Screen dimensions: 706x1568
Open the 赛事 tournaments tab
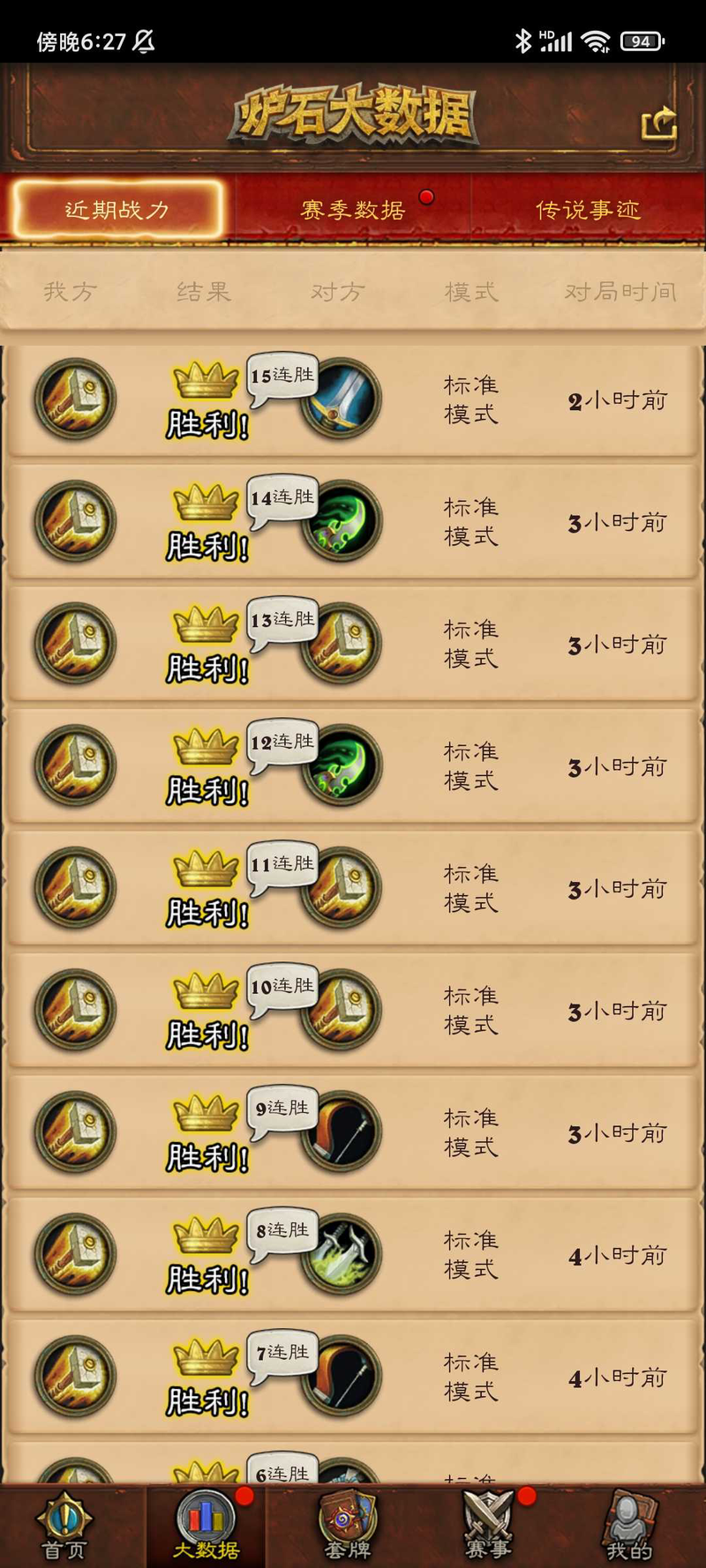coord(488,1527)
